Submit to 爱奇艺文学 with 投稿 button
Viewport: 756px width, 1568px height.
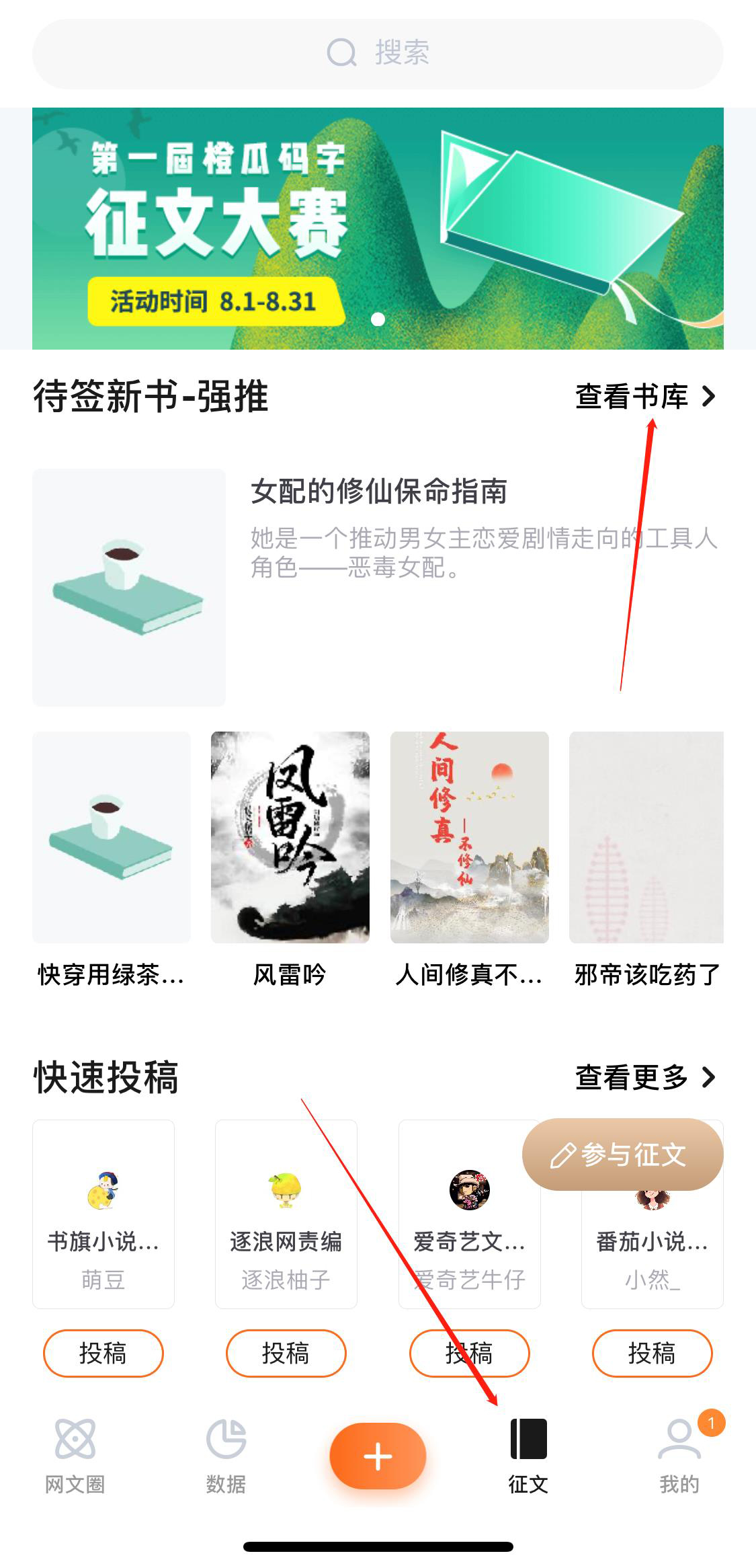pyautogui.click(x=469, y=1353)
